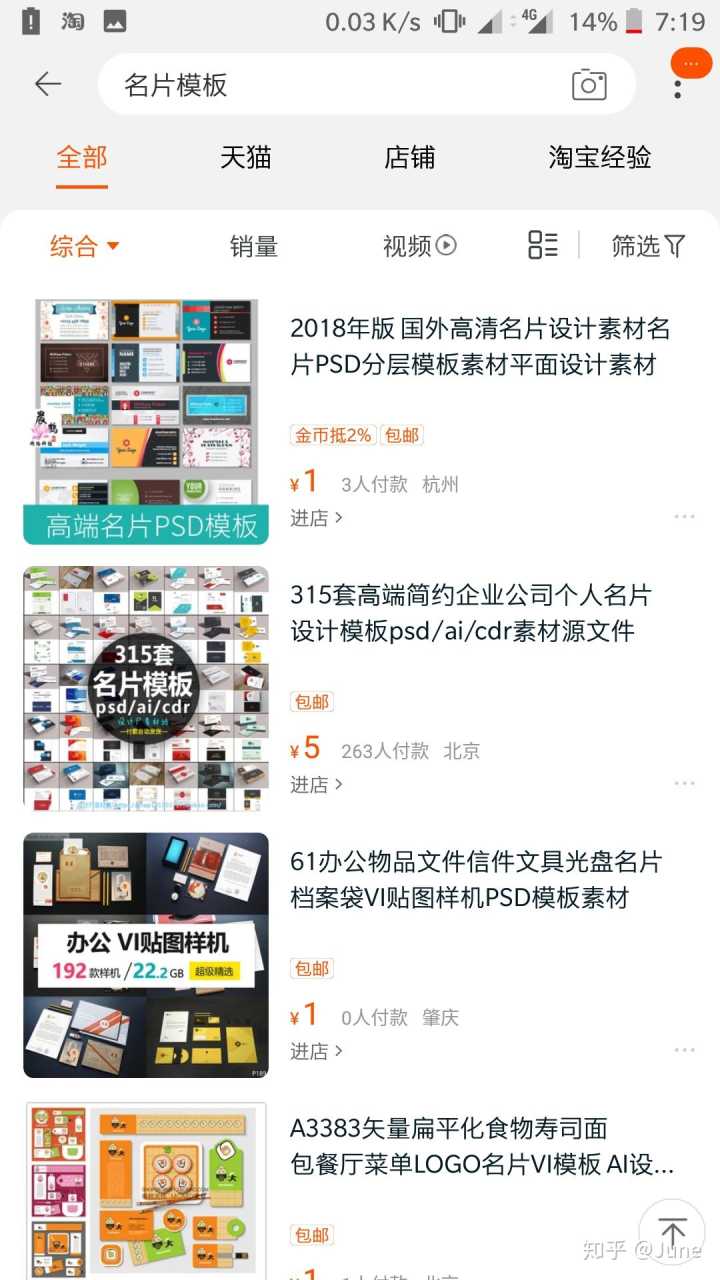Image resolution: width=720 pixels, height=1280 pixels.
Task: Switch to the 天猫 tab
Action: point(246,157)
